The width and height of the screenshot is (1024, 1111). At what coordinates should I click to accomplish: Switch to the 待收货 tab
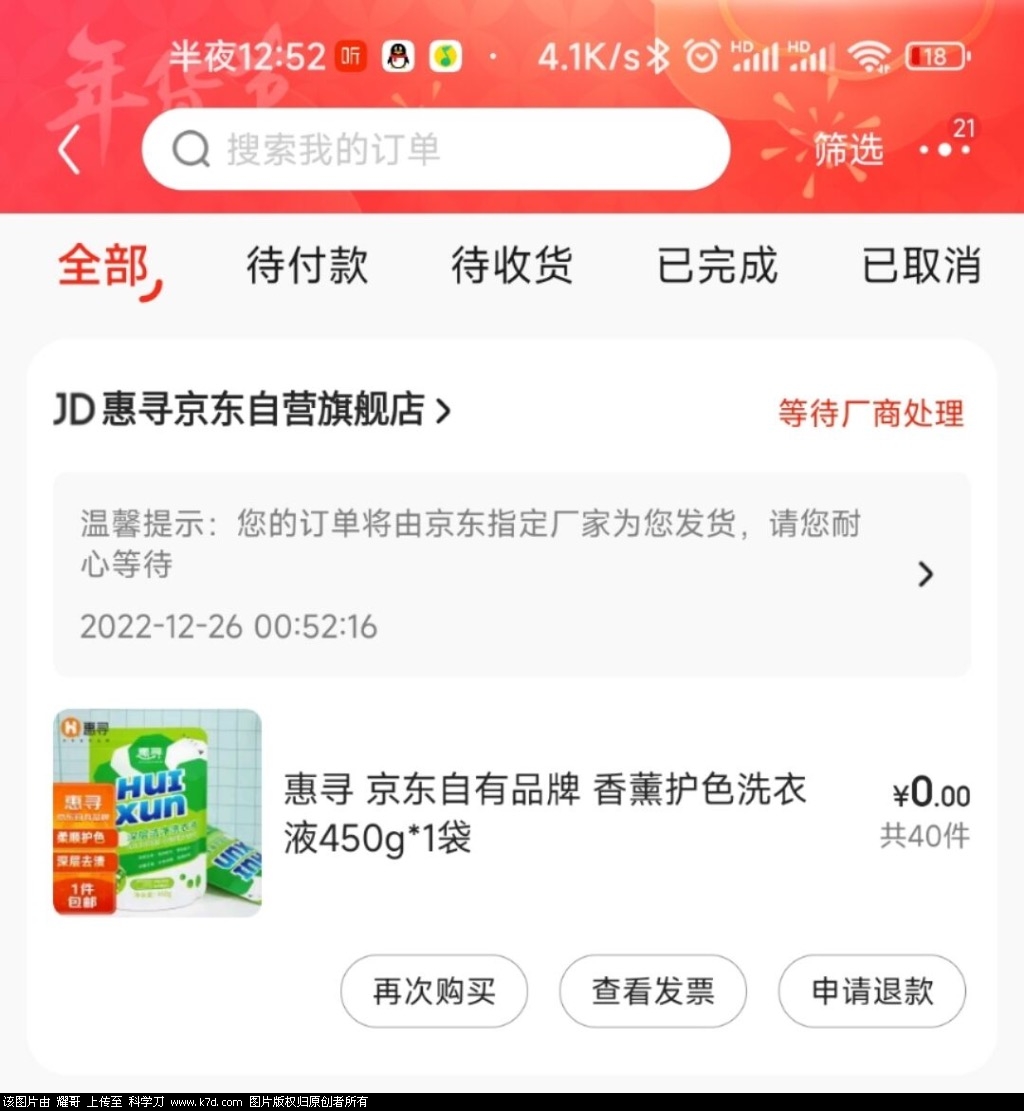click(511, 266)
